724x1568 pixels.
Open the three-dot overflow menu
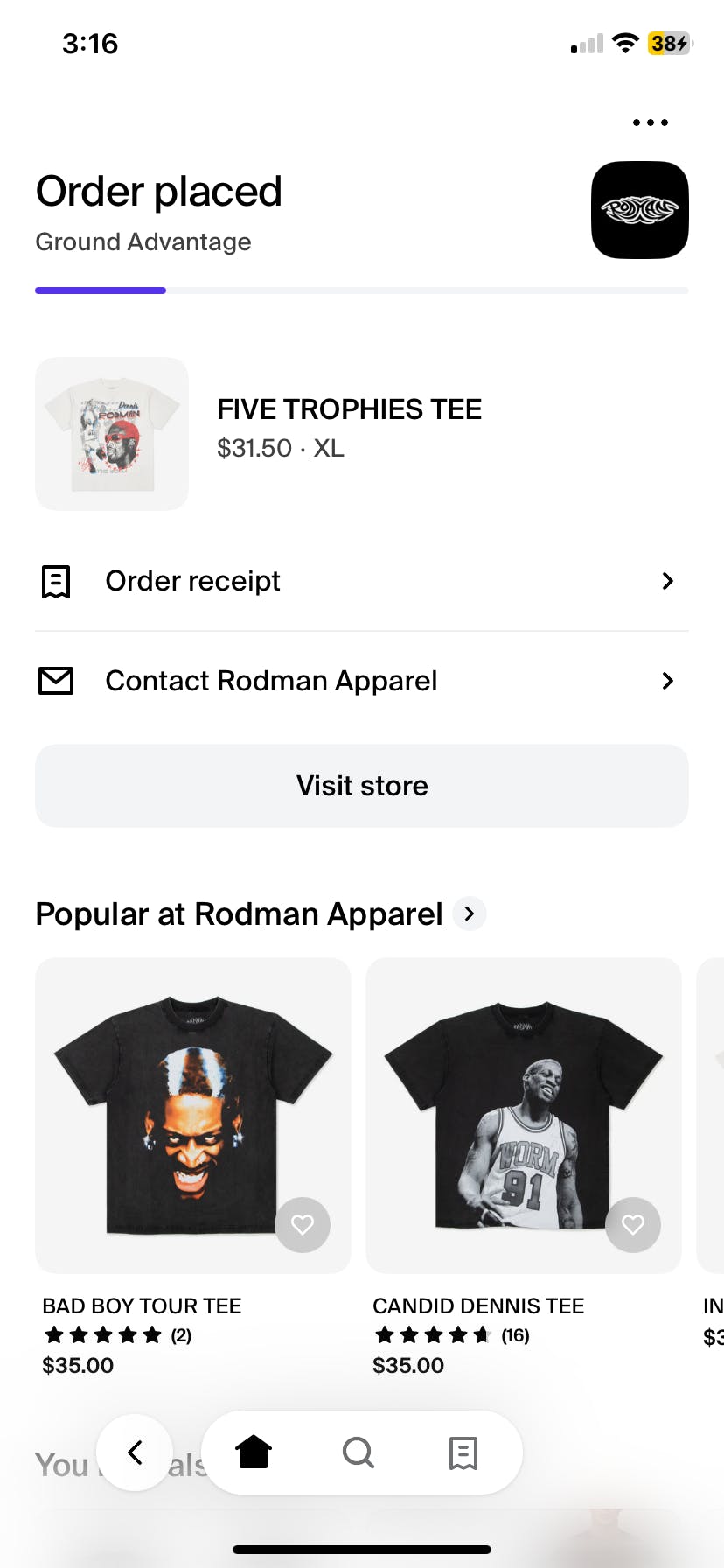point(650,122)
